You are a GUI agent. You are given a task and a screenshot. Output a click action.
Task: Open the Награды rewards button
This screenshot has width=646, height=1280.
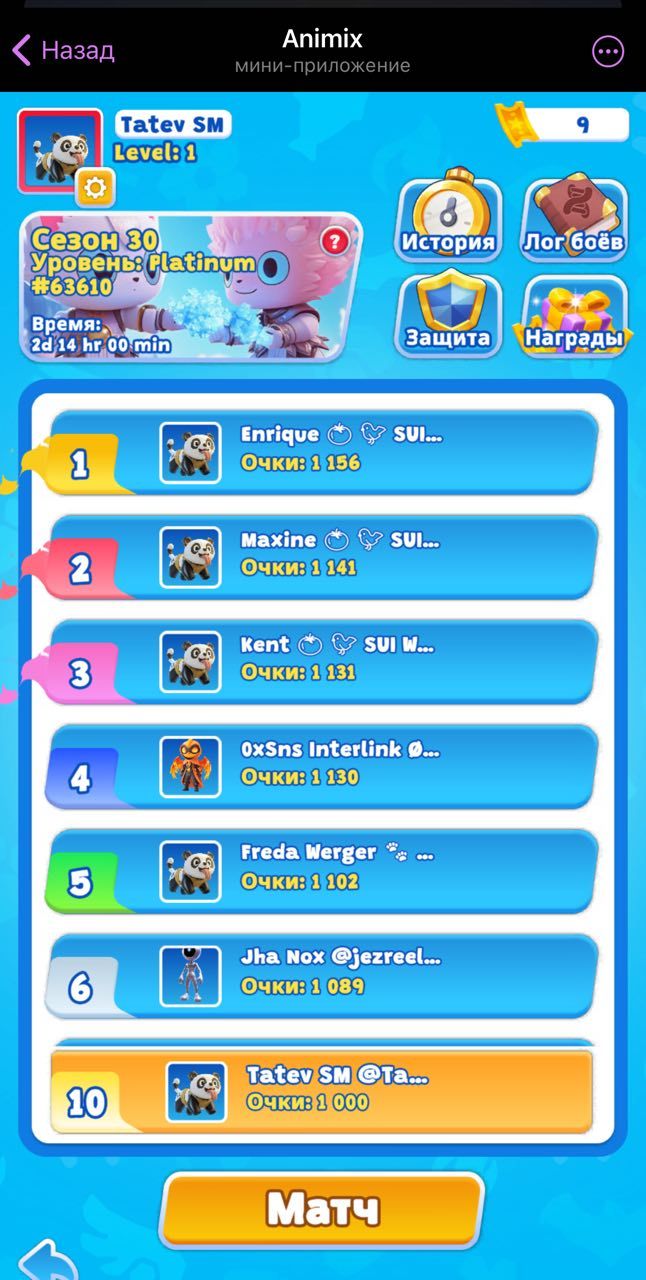pyautogui.click(x=575, y=315)
